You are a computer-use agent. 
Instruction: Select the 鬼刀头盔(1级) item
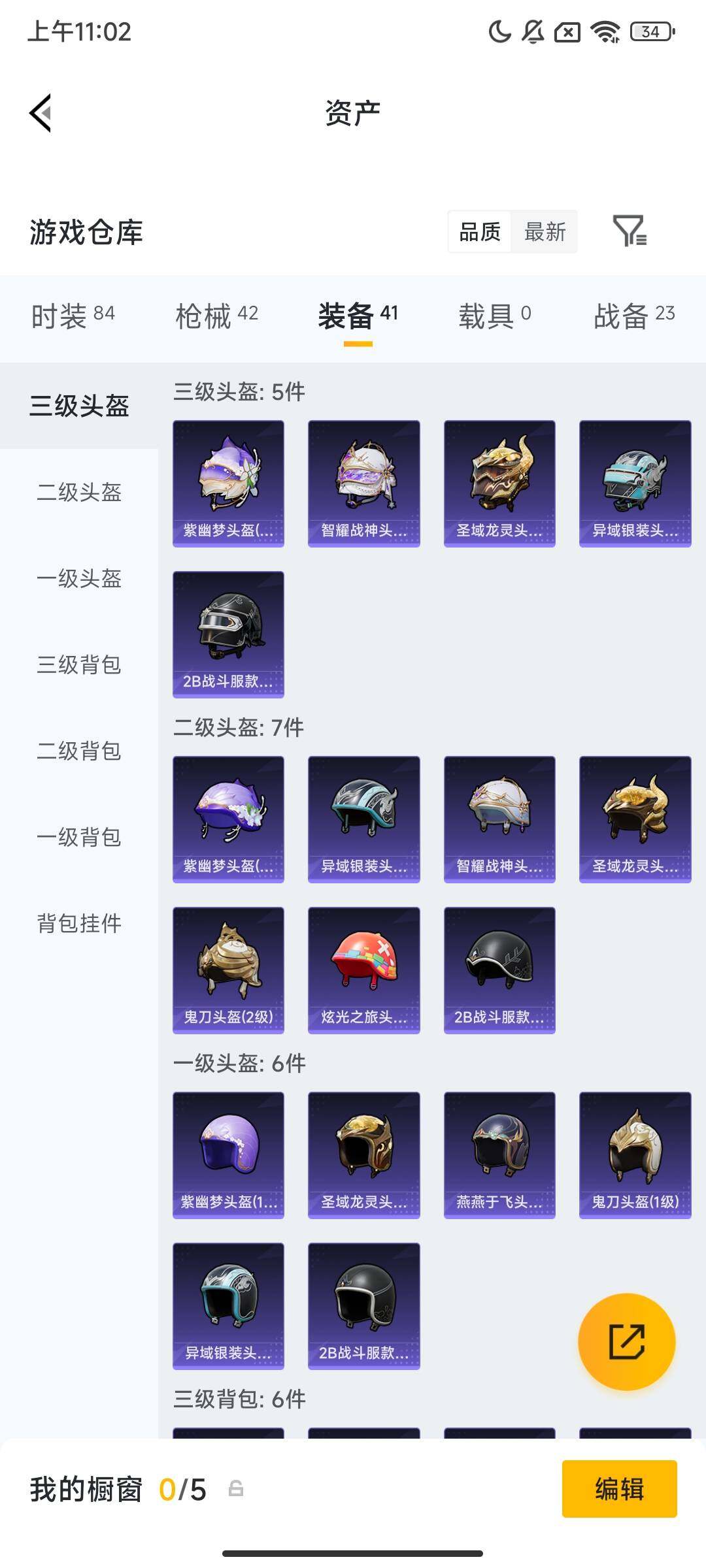(x=635, y=1155)
